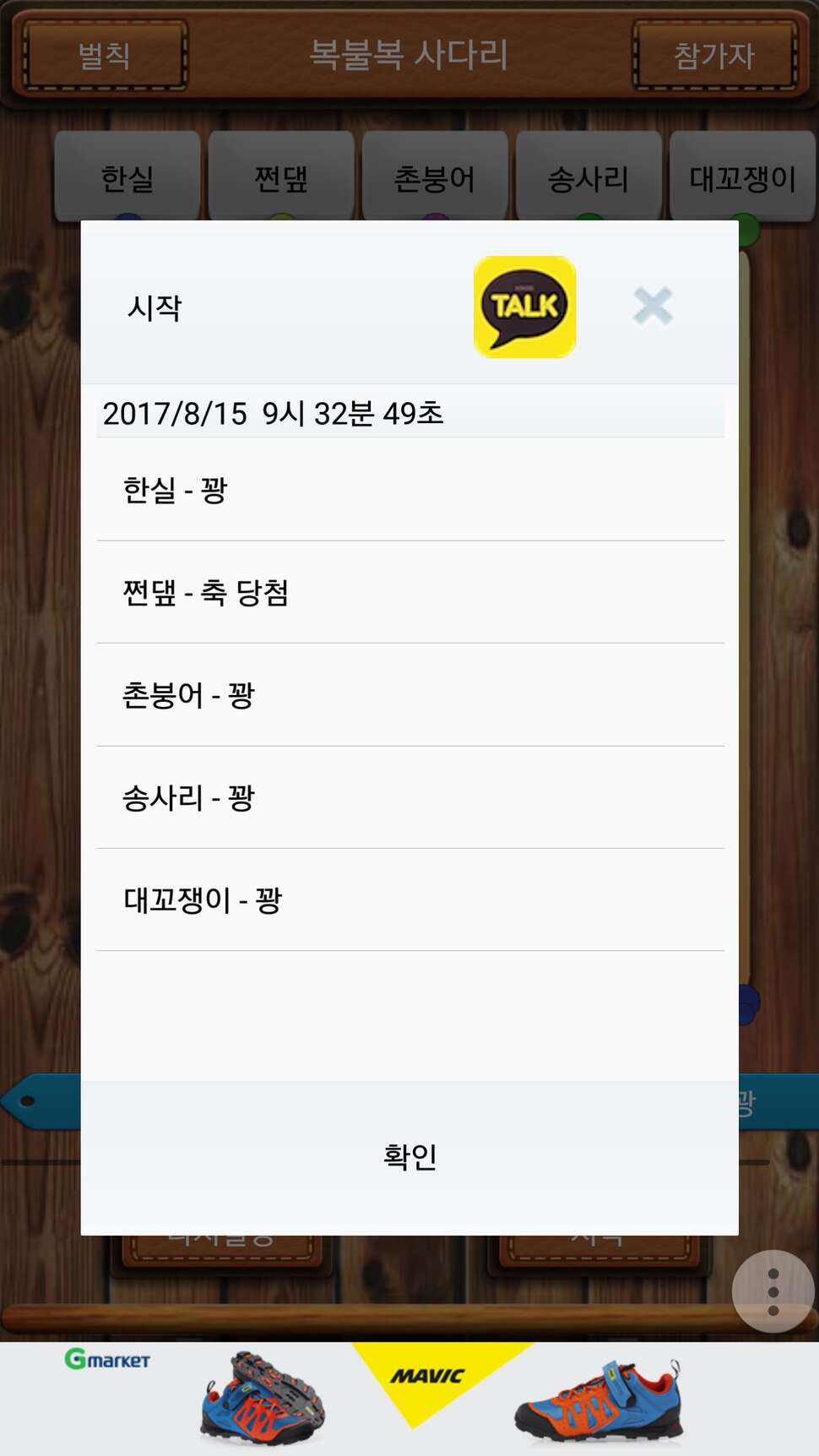Screen dimensions: 819x1456
Task: Close the results dialog with X
Action: (x=653, y=306)
